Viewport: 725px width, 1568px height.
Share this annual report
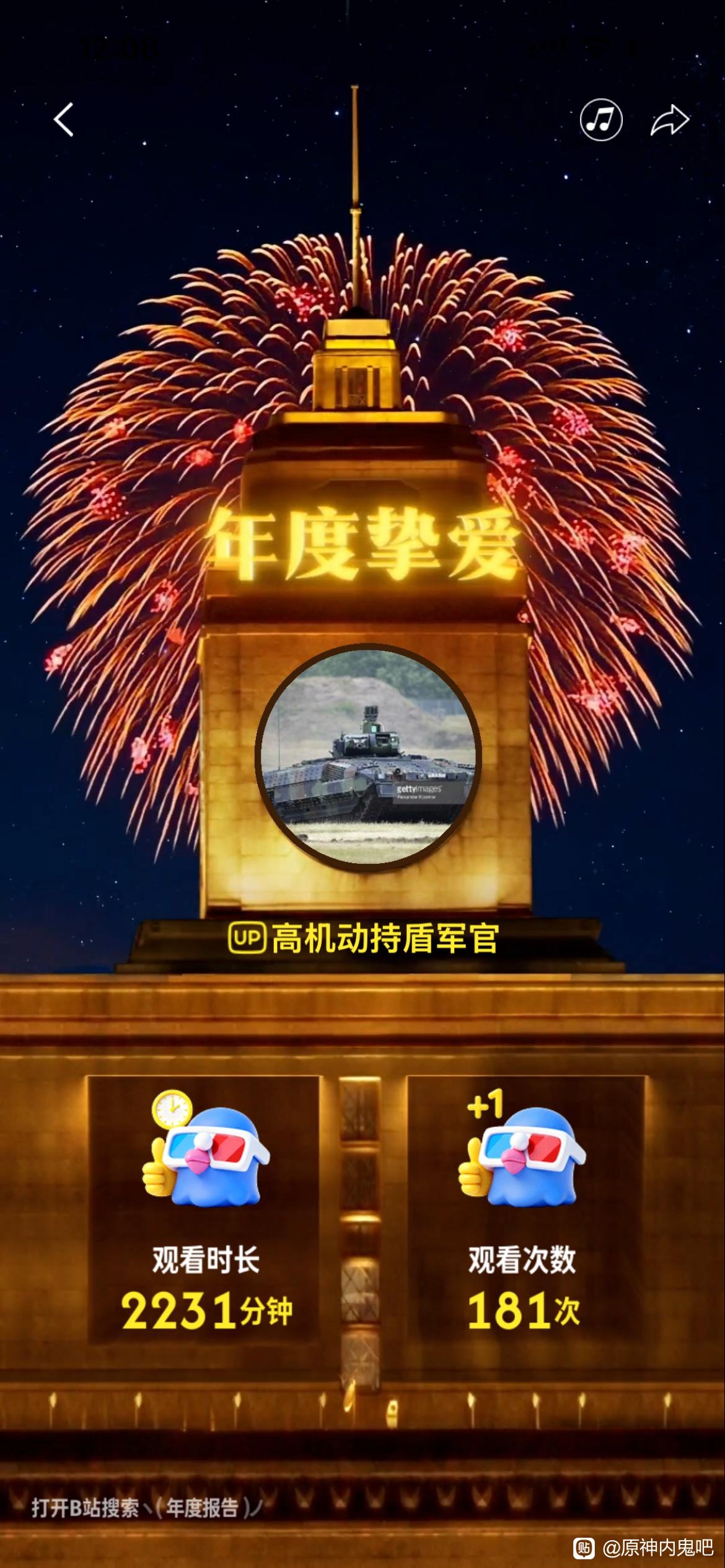point(670,120)
